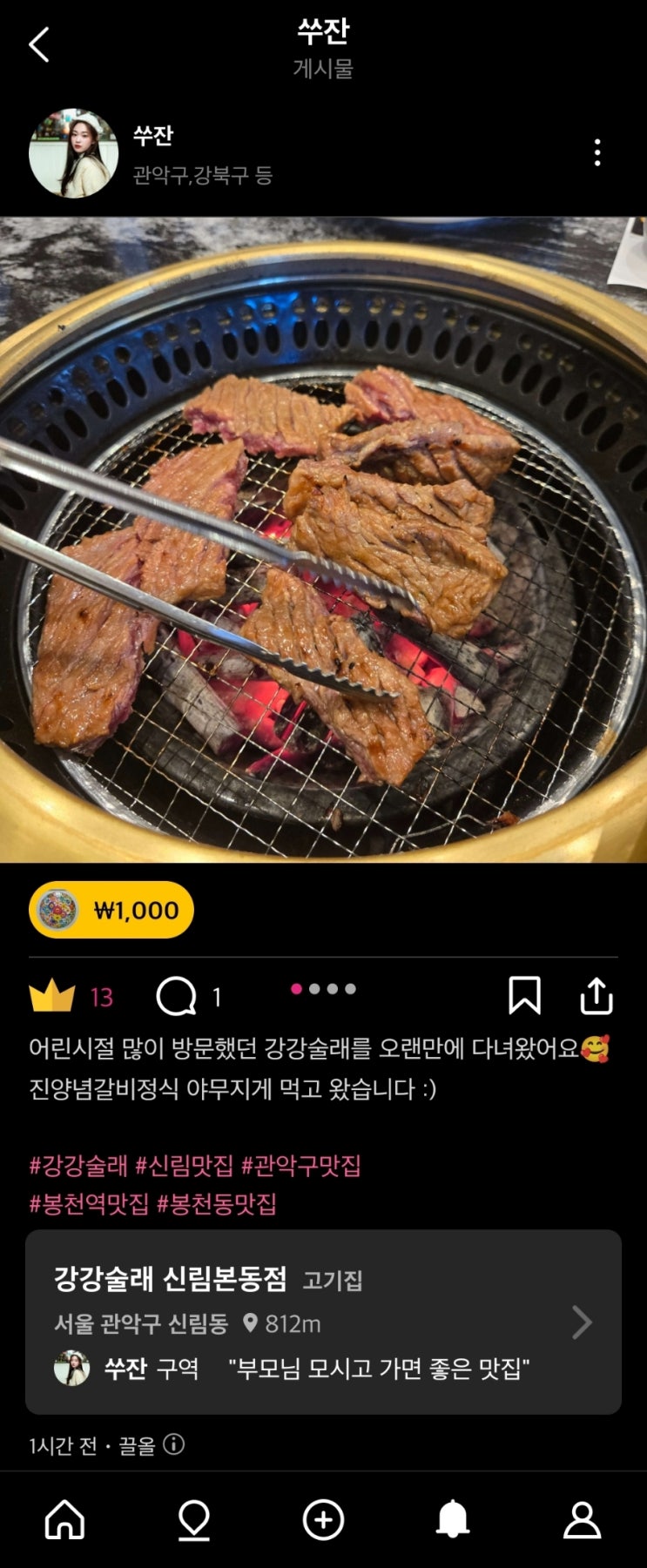647x1568 pixels.
Task: Open the #봉천동맛집 hashtag
Action: pos(217,1204)
